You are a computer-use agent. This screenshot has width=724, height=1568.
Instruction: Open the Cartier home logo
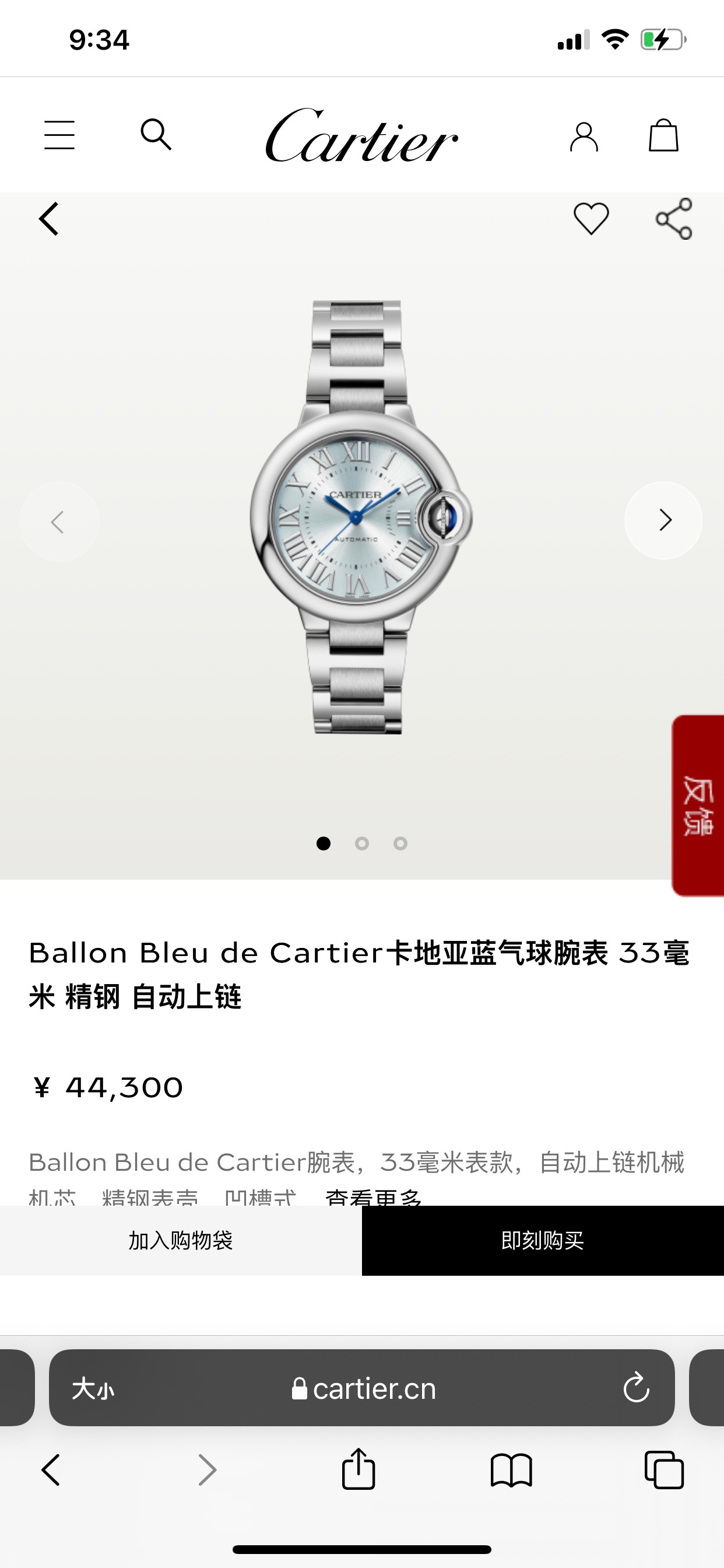[361, 136]
